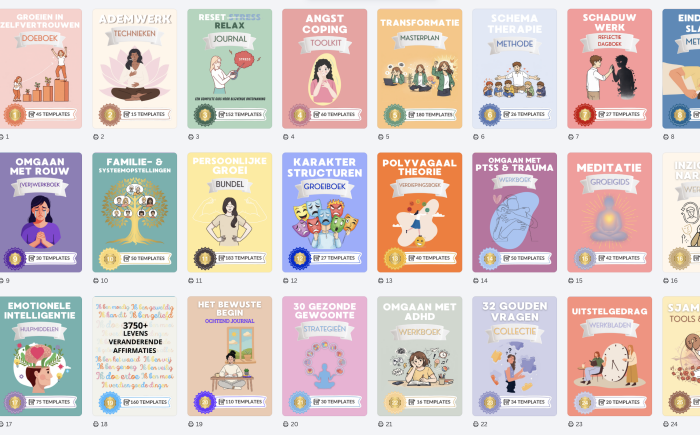This screenshot has height=435, width=700.
Task: Select the Emotionele Intelligentie page
Action: [x=40, y=355]
